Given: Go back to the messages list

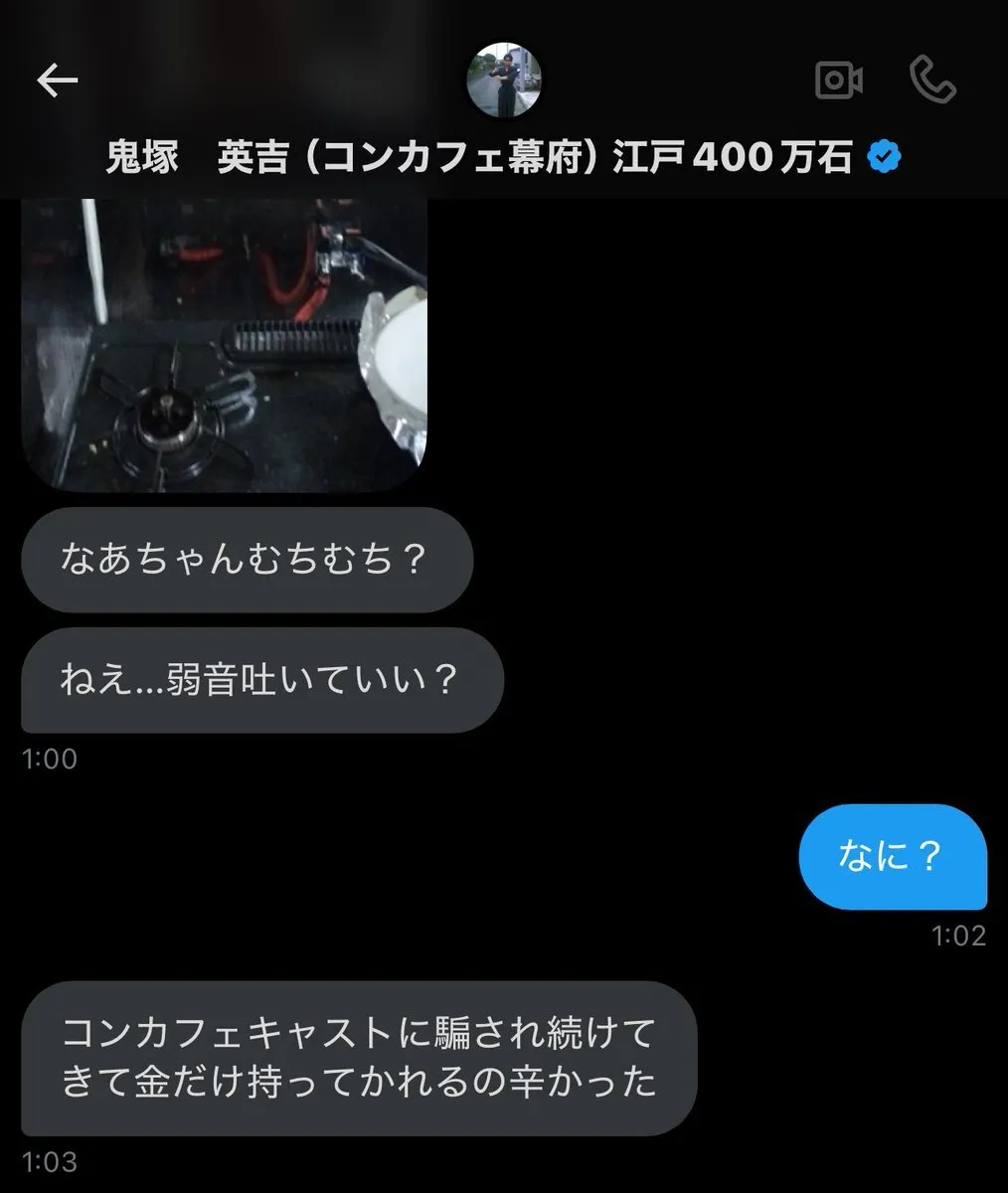Looking at the screenshot, I should tap(57, 82).
